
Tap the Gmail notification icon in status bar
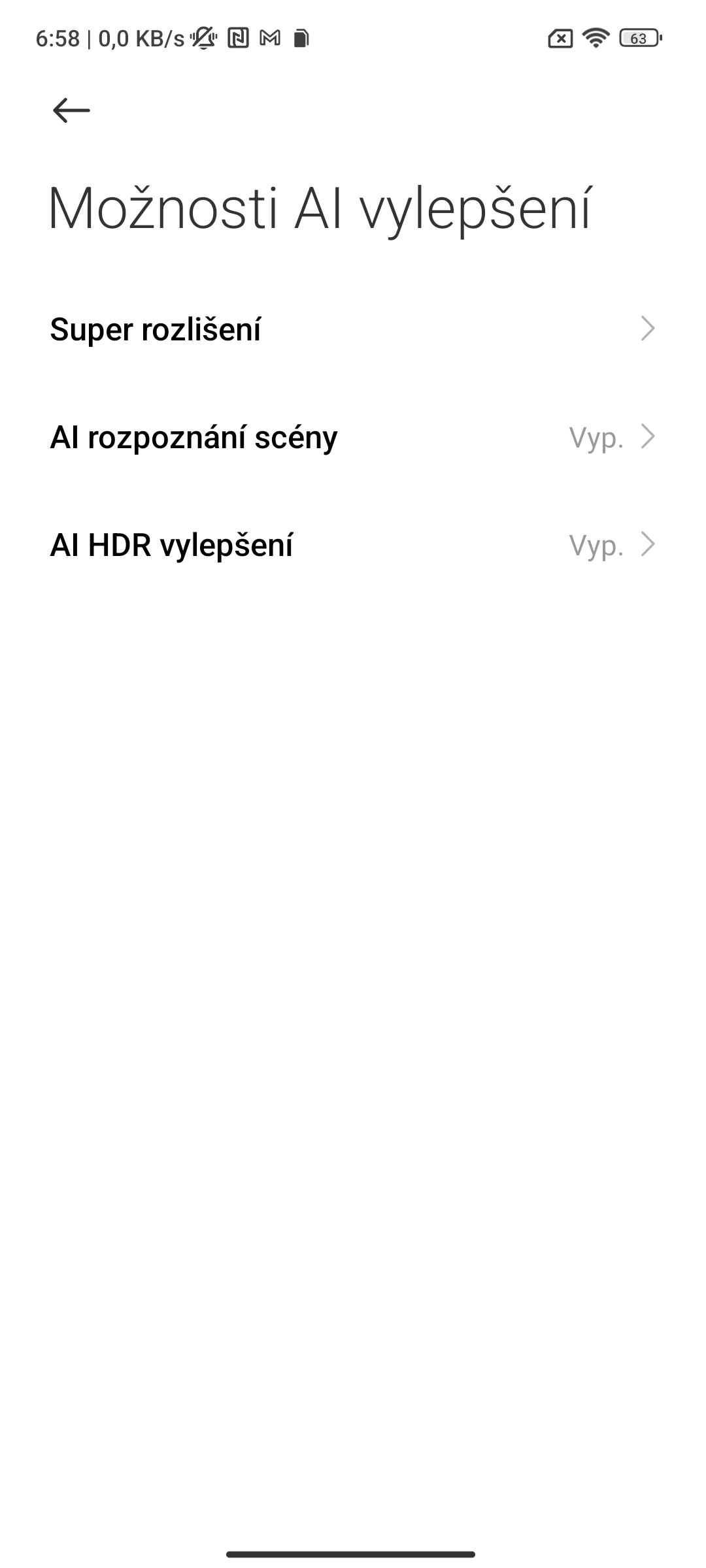(268, 38)
